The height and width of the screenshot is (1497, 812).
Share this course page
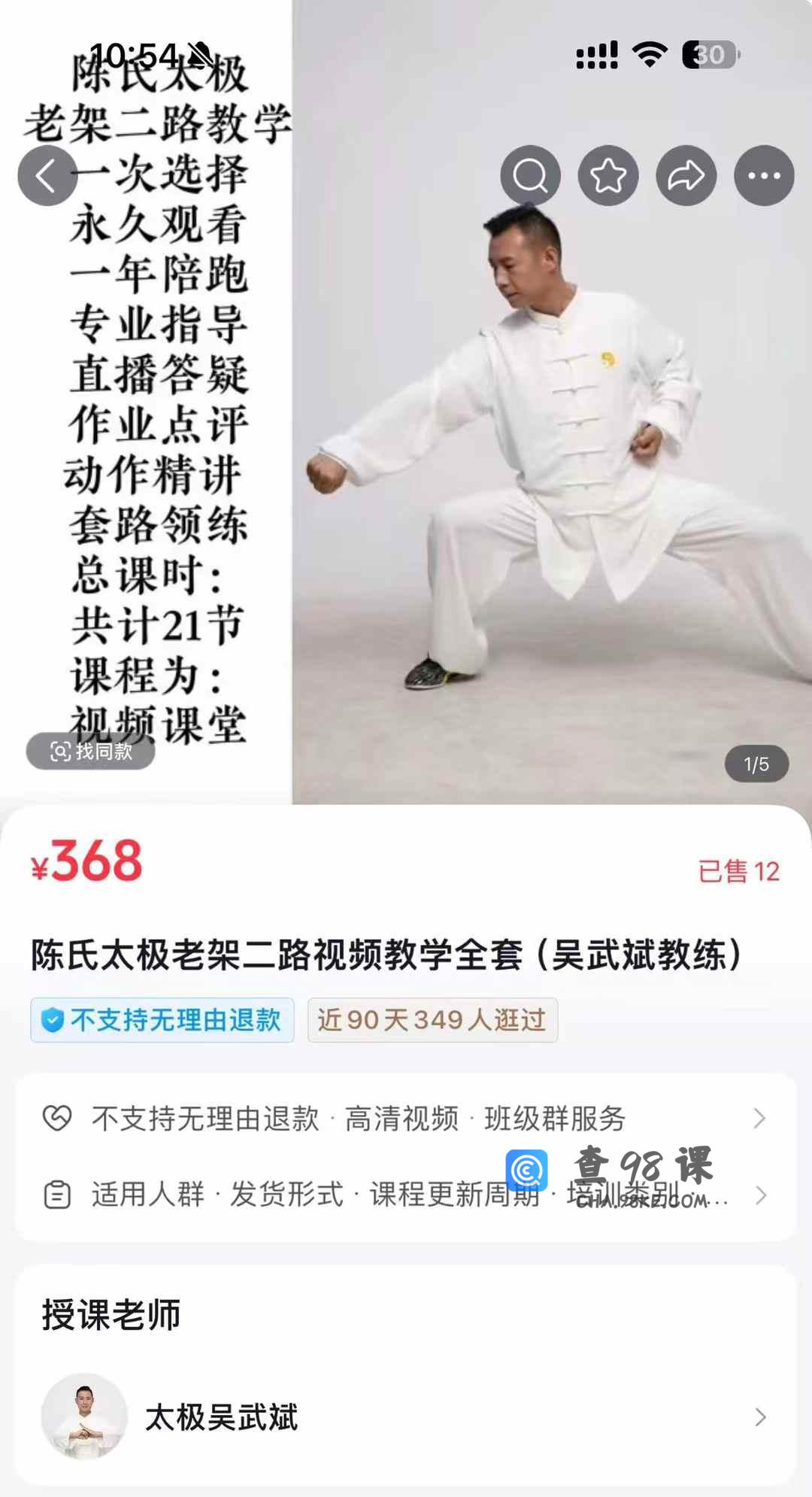point(686,176)
